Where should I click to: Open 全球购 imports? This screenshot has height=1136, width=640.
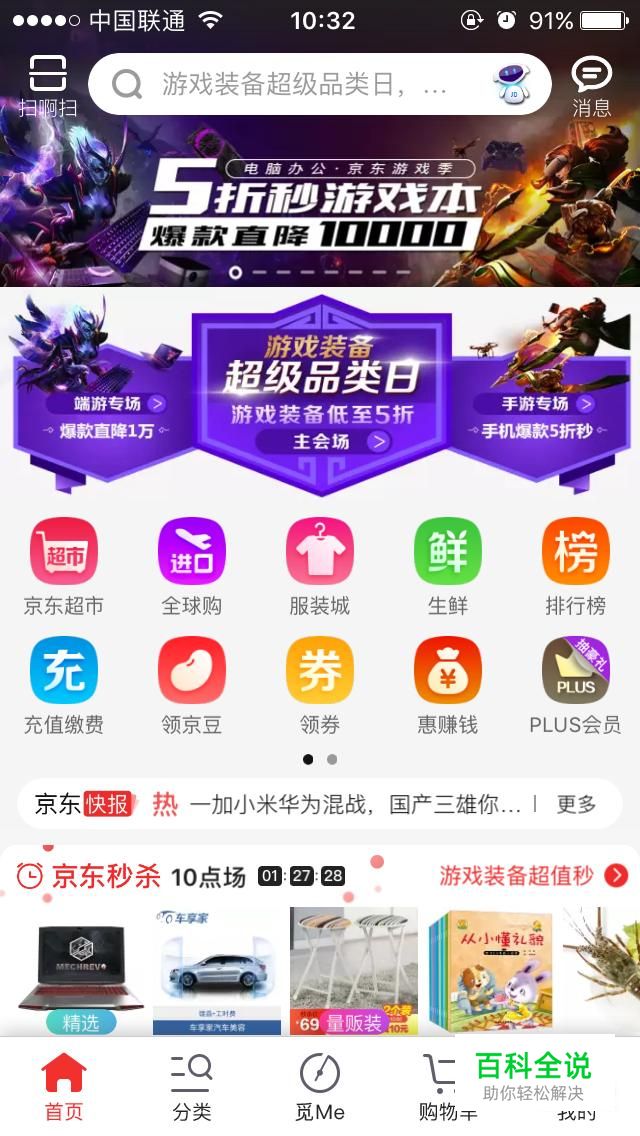191,567
